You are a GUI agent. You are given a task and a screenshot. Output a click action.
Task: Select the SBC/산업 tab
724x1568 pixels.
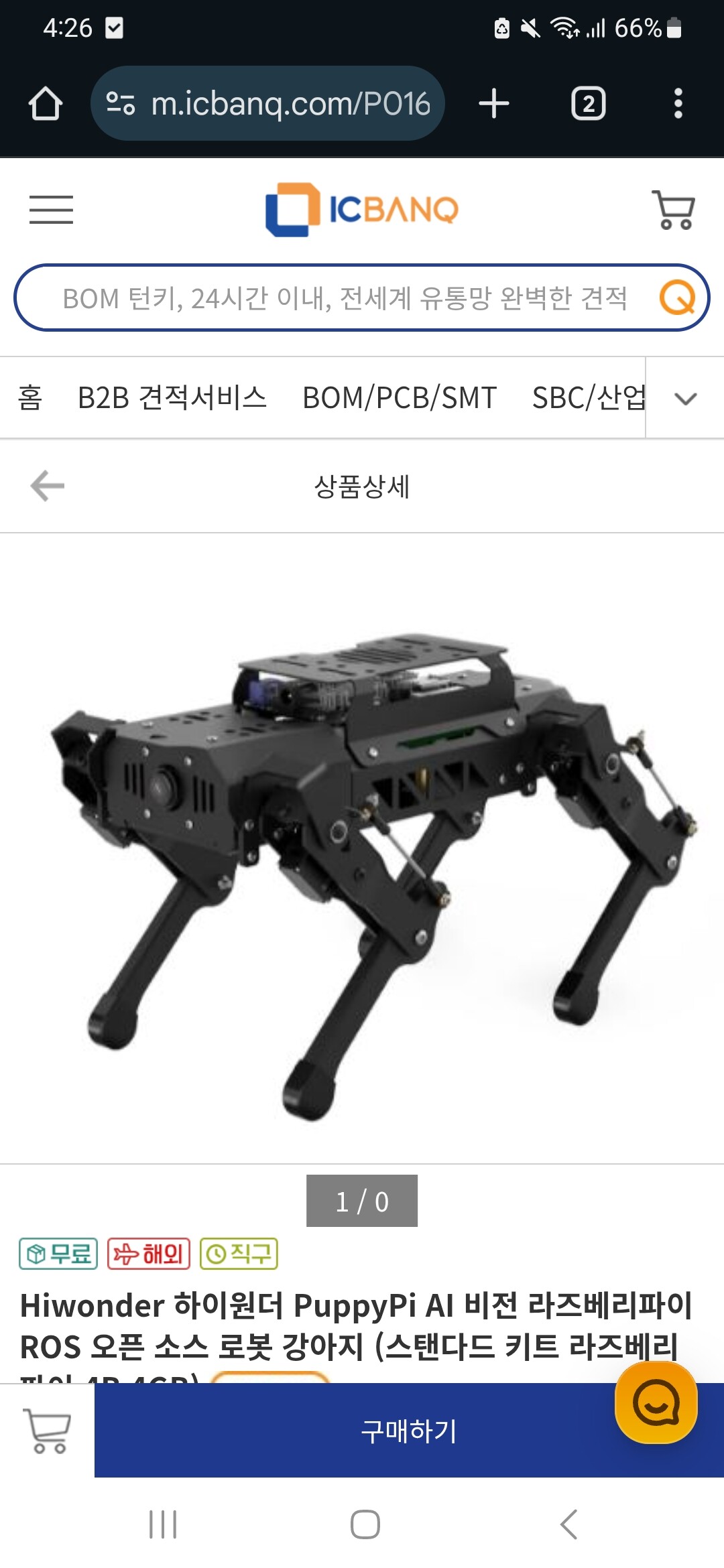coord(589,397)
